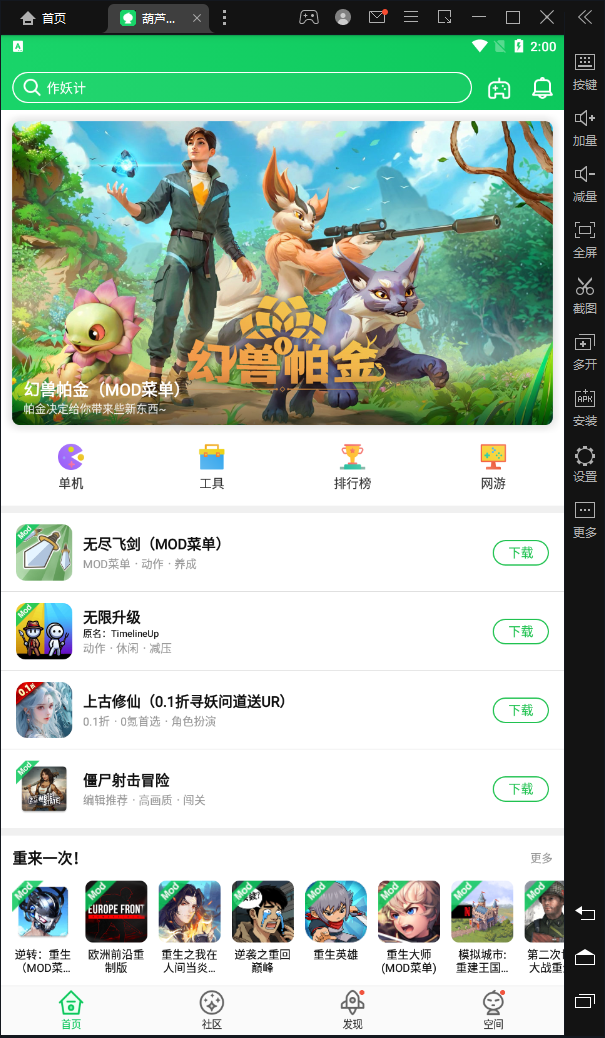Viewport: 605px width, 1038px height.
Task: Open the 工具 category
Action: (x=212, y=467)
